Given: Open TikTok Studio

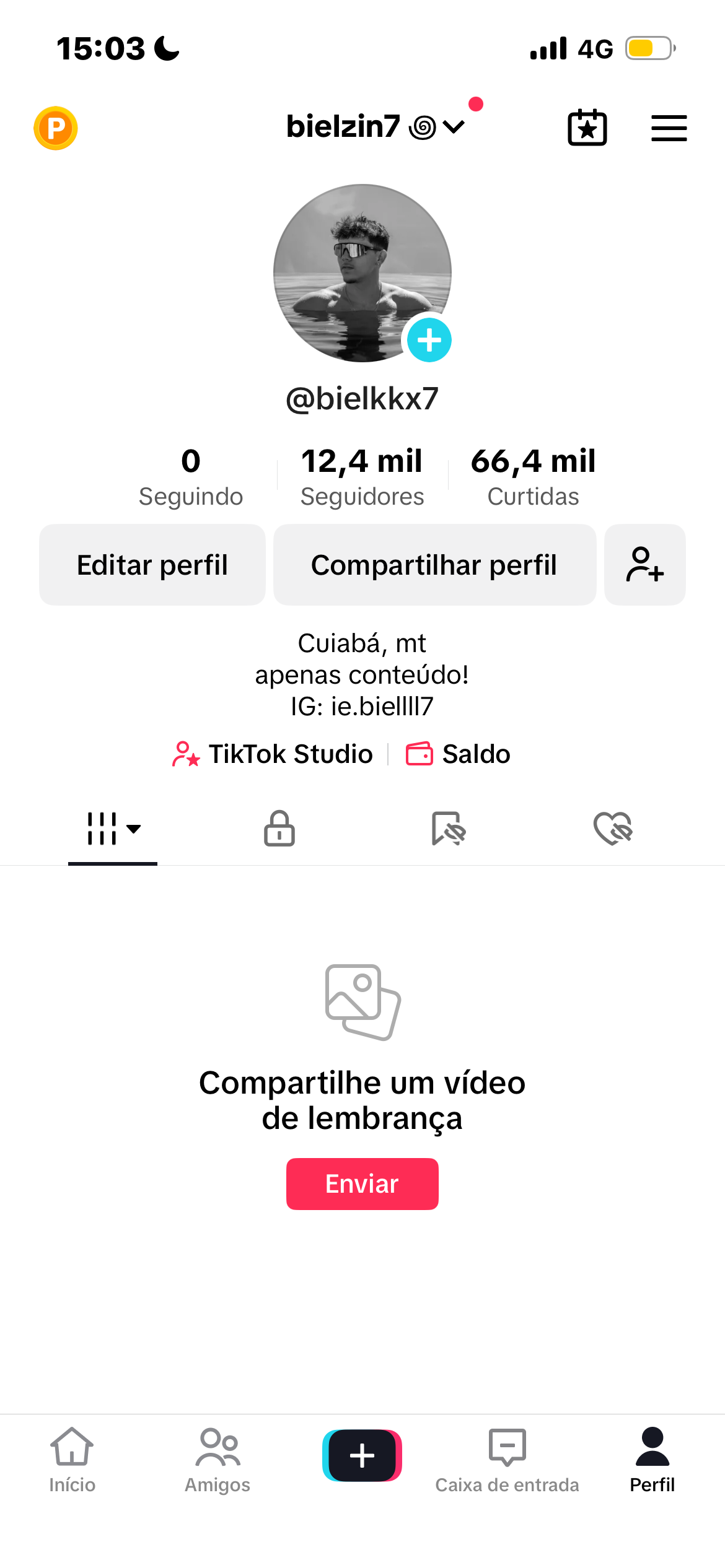Looking at the screenshot, I should 273,754.
